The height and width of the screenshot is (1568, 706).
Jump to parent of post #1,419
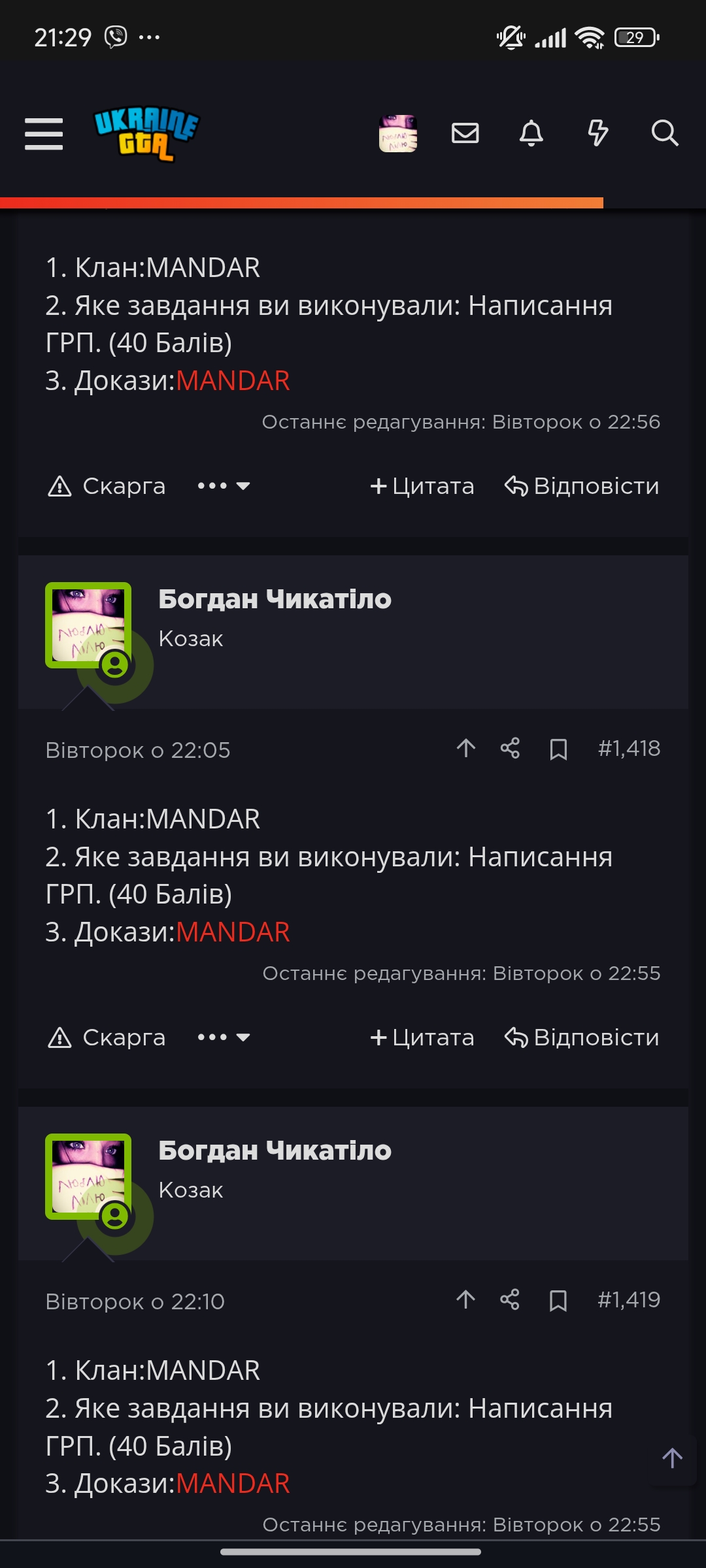465,1299
